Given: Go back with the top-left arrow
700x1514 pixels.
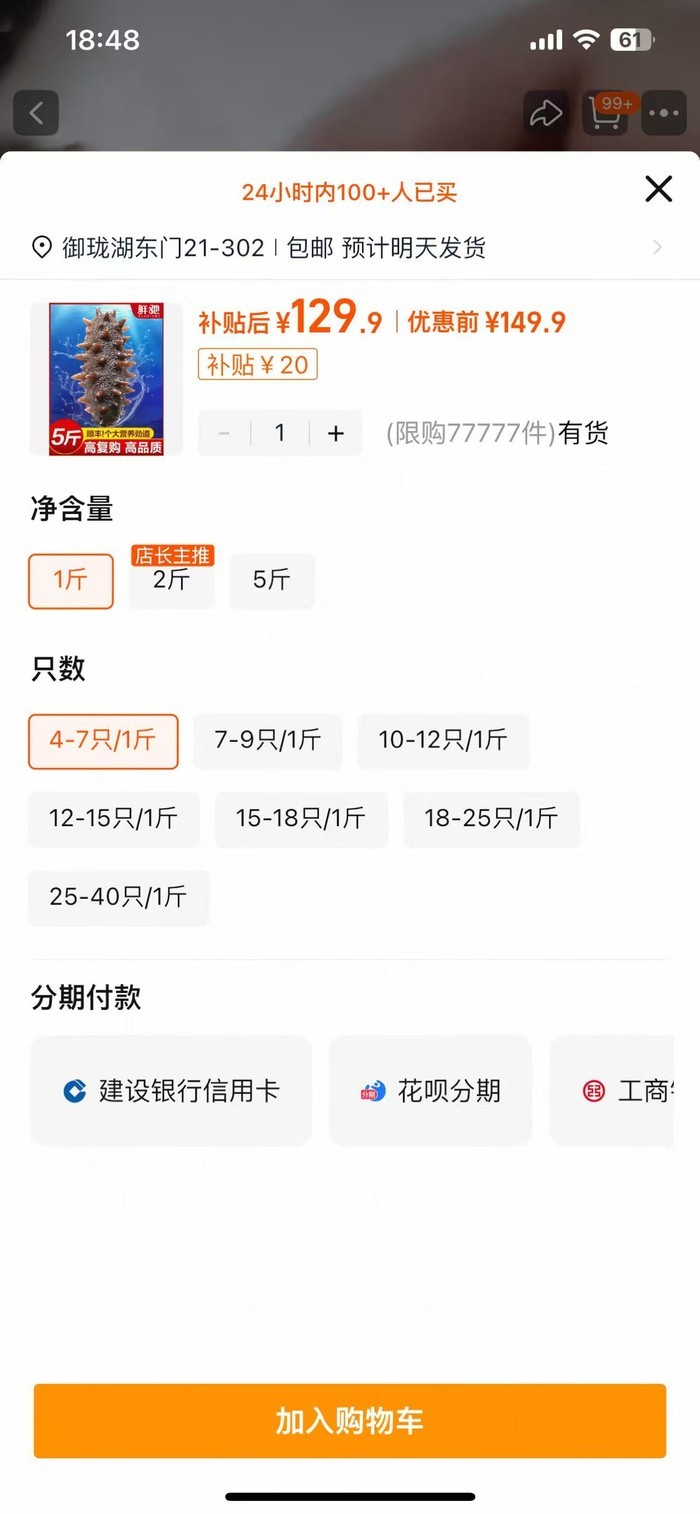Looking at the screenshot, I should 36,113.
